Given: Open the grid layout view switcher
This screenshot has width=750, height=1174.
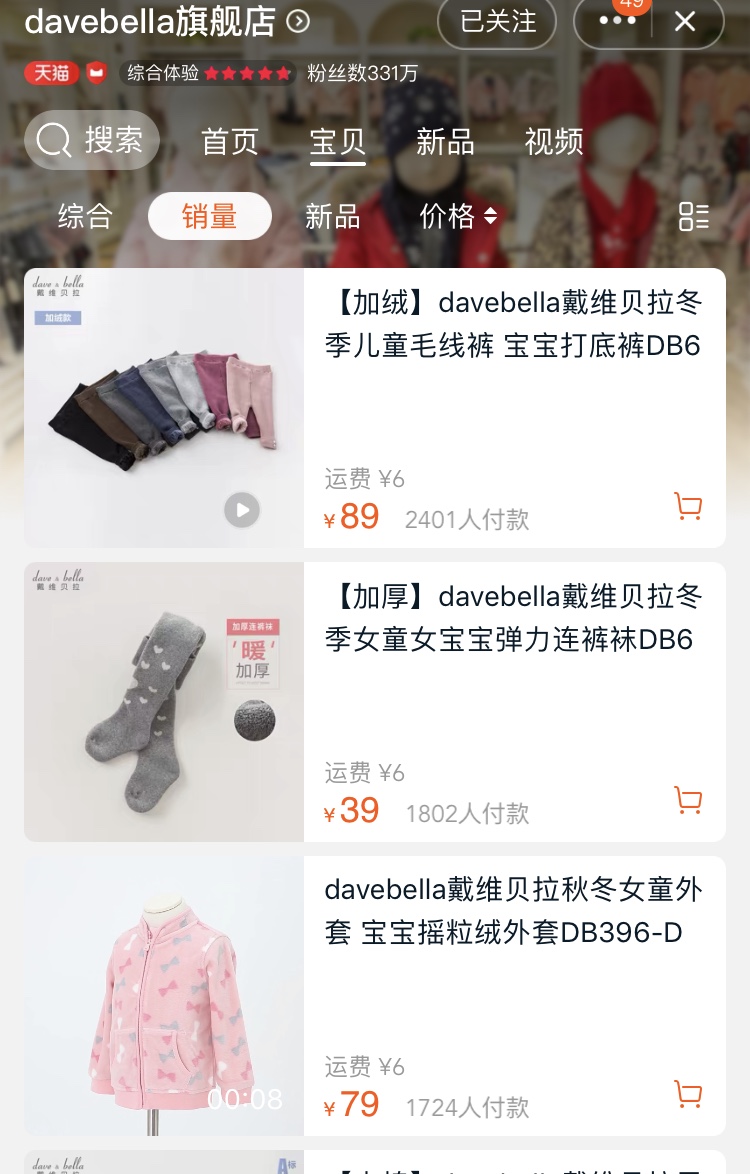Looking at the screenshot, I should (x=693, y=217).
